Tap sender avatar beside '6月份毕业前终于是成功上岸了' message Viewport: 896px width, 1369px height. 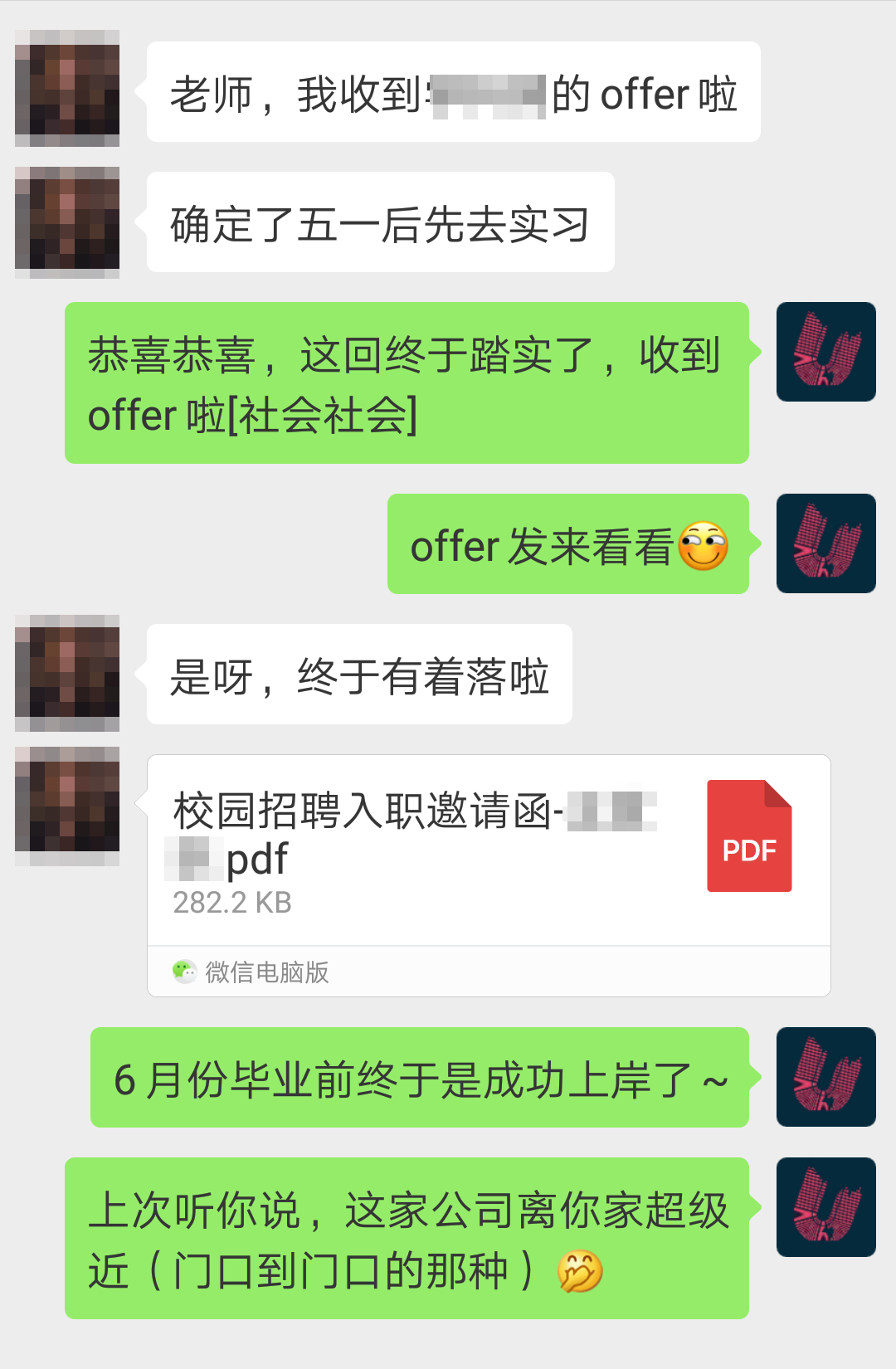point(825,1077)
